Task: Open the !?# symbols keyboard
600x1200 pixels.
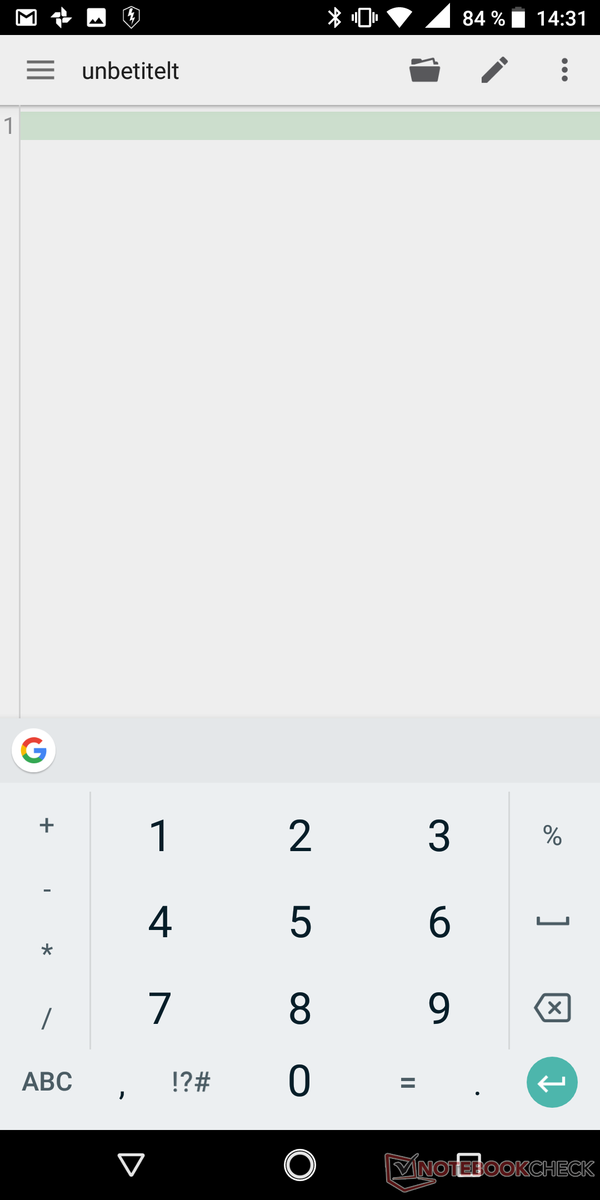Action: 190,1081
